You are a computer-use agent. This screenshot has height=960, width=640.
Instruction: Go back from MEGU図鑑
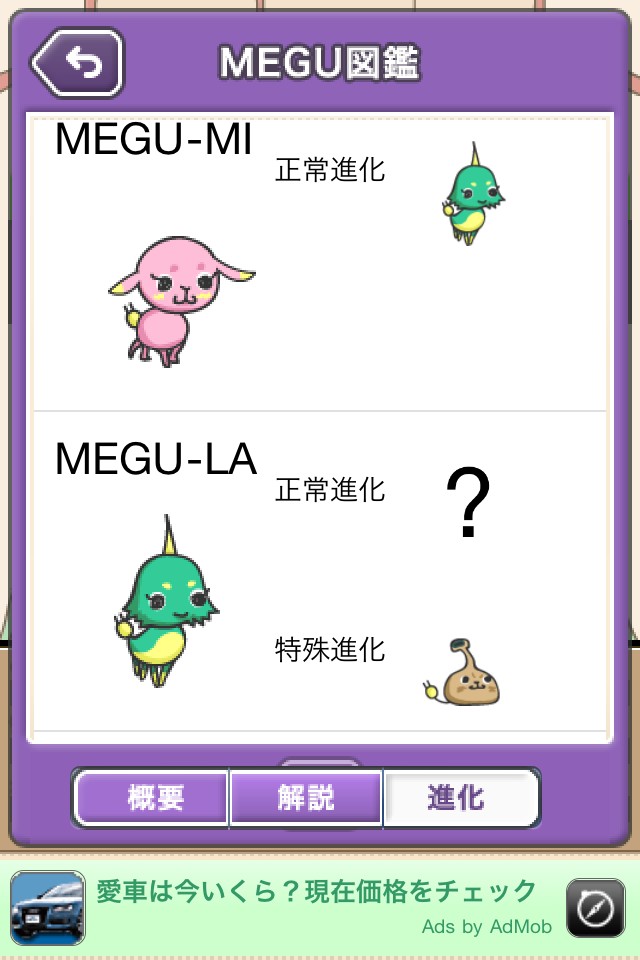click(x=78, y=62)
